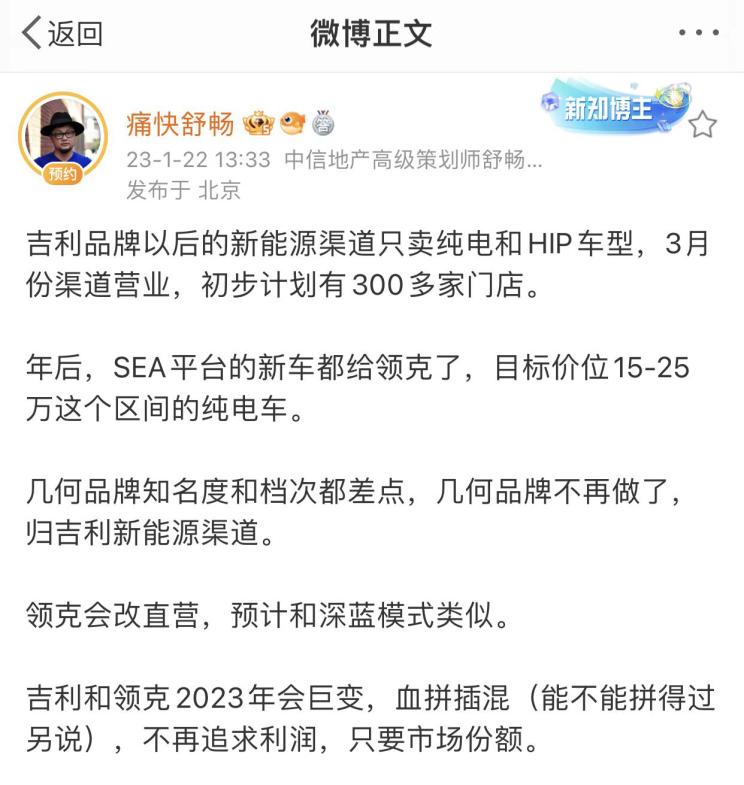Image resolution: width=744 pixels, height=785 pixels.
Task: Go back using the 返回 button
Action: pyautogui.click(x=62, y=33)
